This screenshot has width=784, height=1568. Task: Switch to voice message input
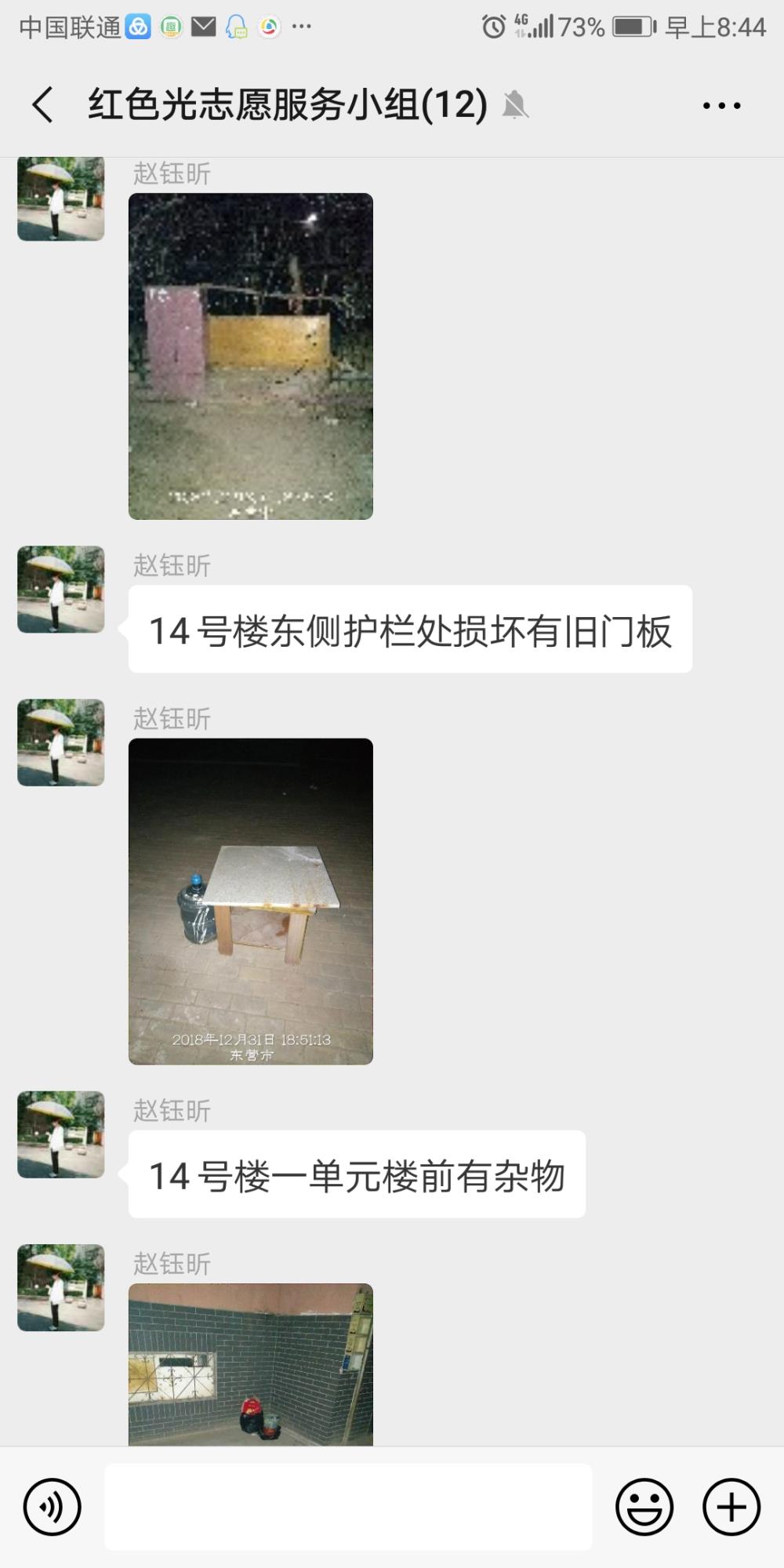[x=53, y=1507]
